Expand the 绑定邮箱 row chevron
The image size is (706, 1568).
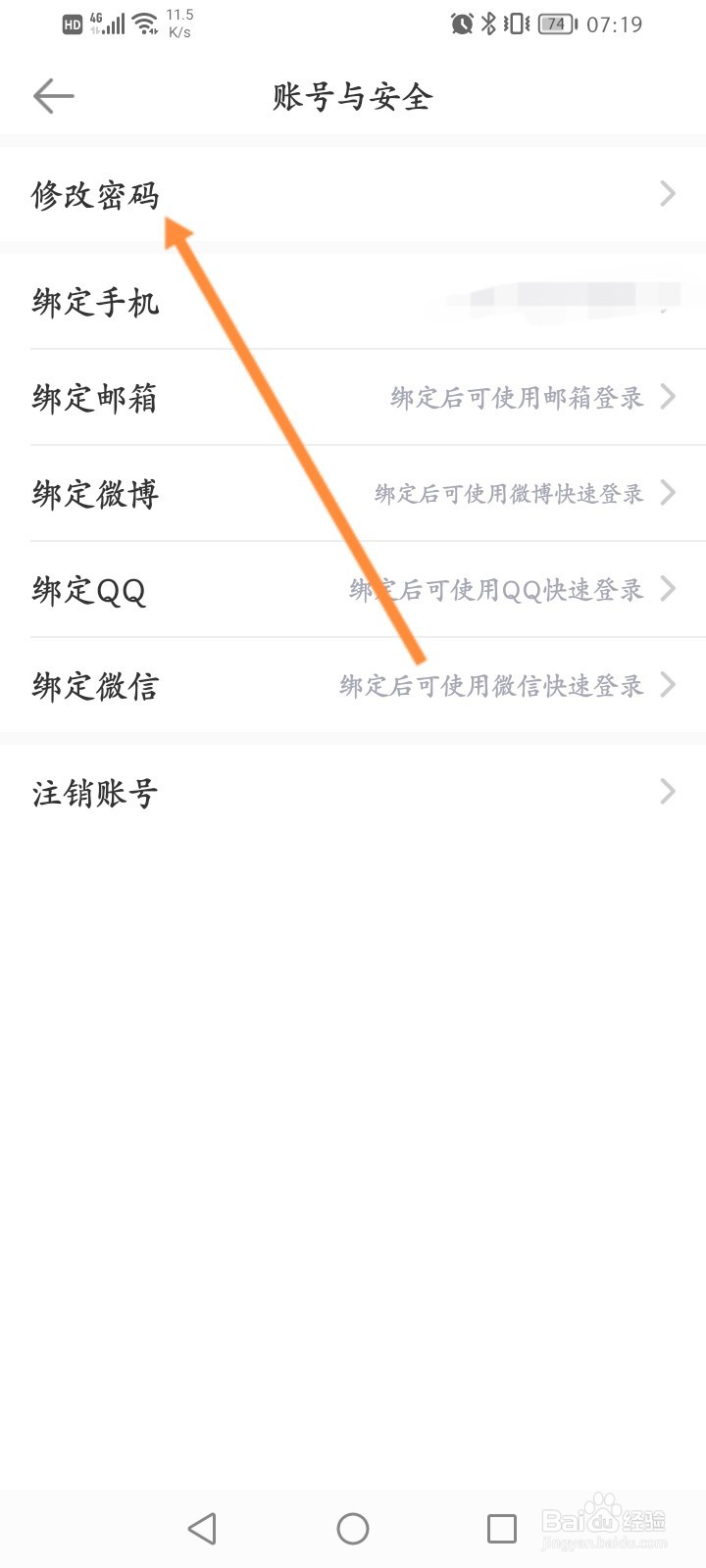coord(670,397)
